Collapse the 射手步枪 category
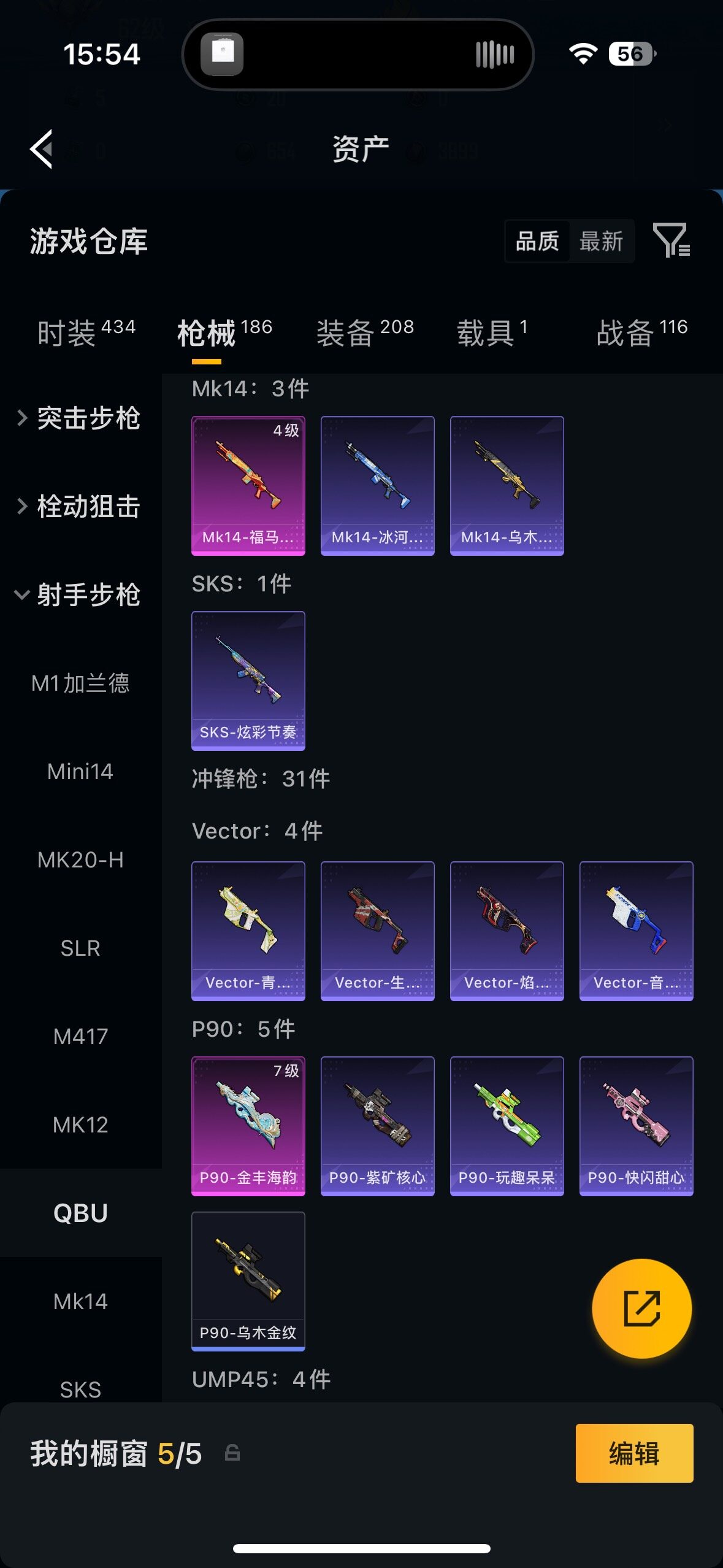Viewport: 723px width, 1568px height. (x=80, y=594)
